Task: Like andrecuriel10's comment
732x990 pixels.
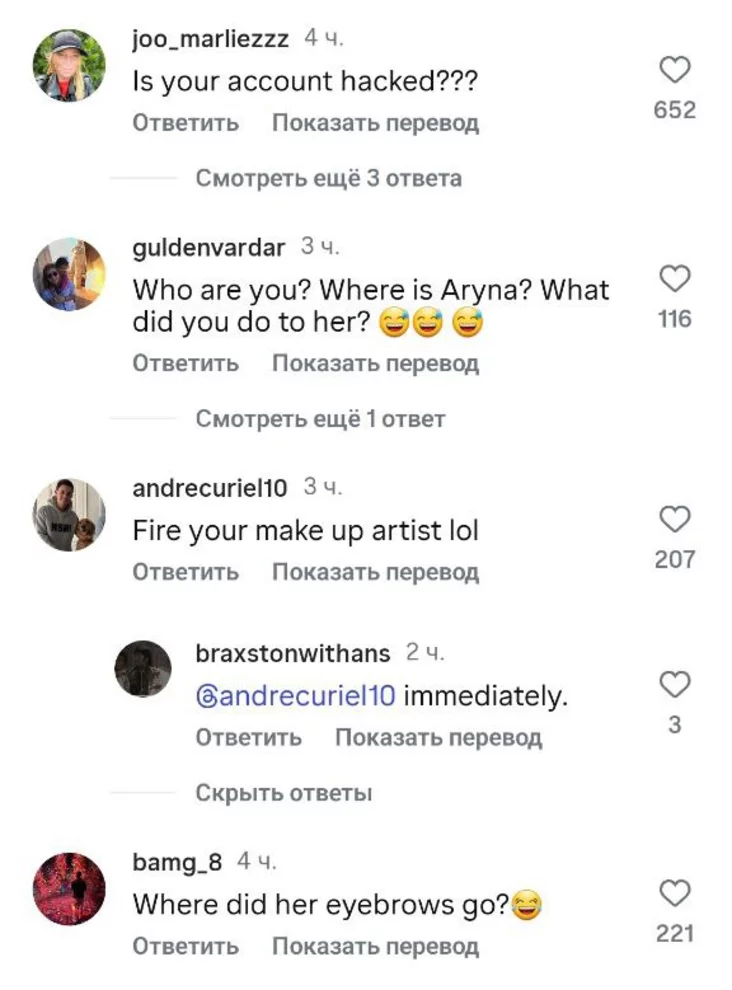Action: pyautogui.click(x=675, y=519)
